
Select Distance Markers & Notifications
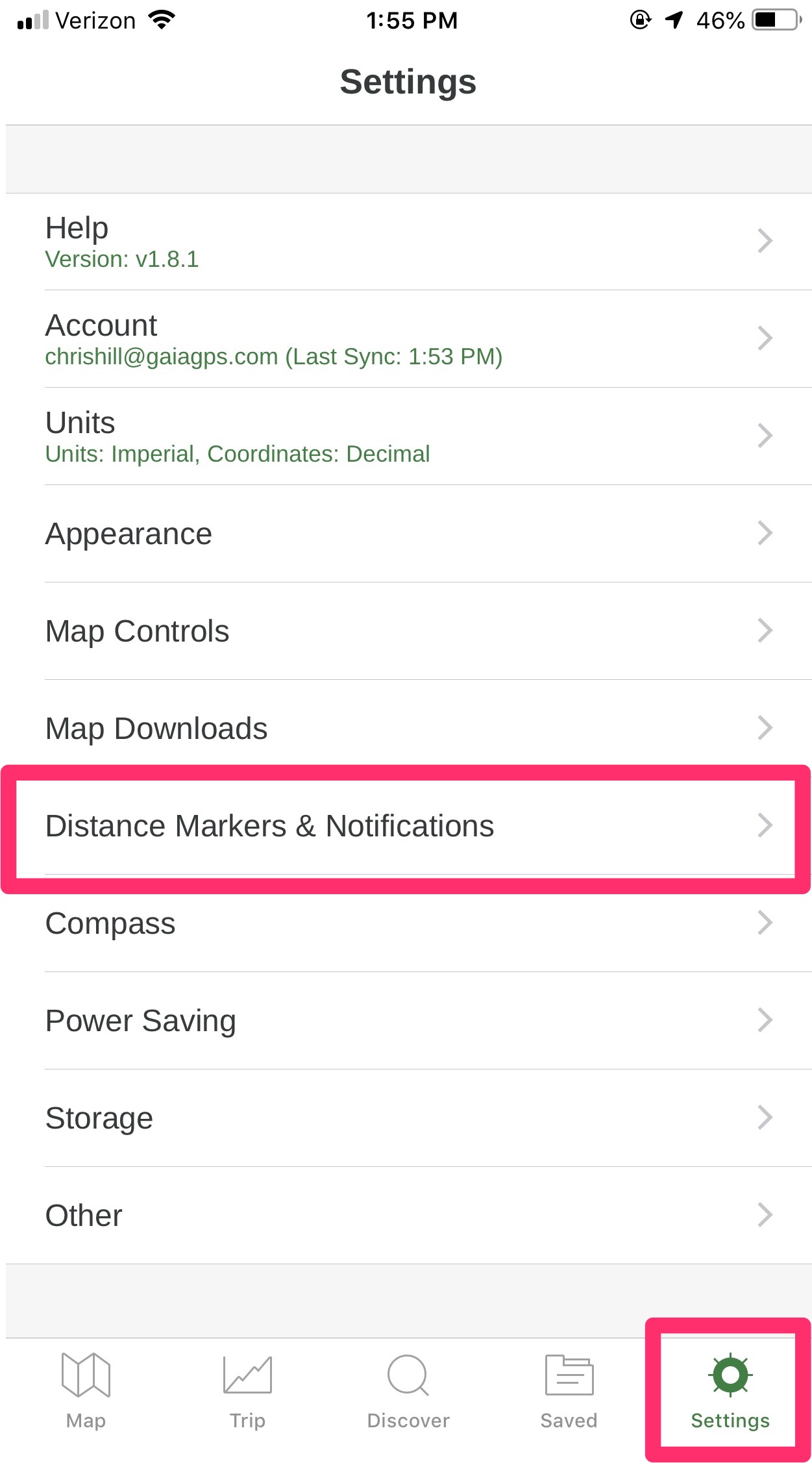[409, 826]
